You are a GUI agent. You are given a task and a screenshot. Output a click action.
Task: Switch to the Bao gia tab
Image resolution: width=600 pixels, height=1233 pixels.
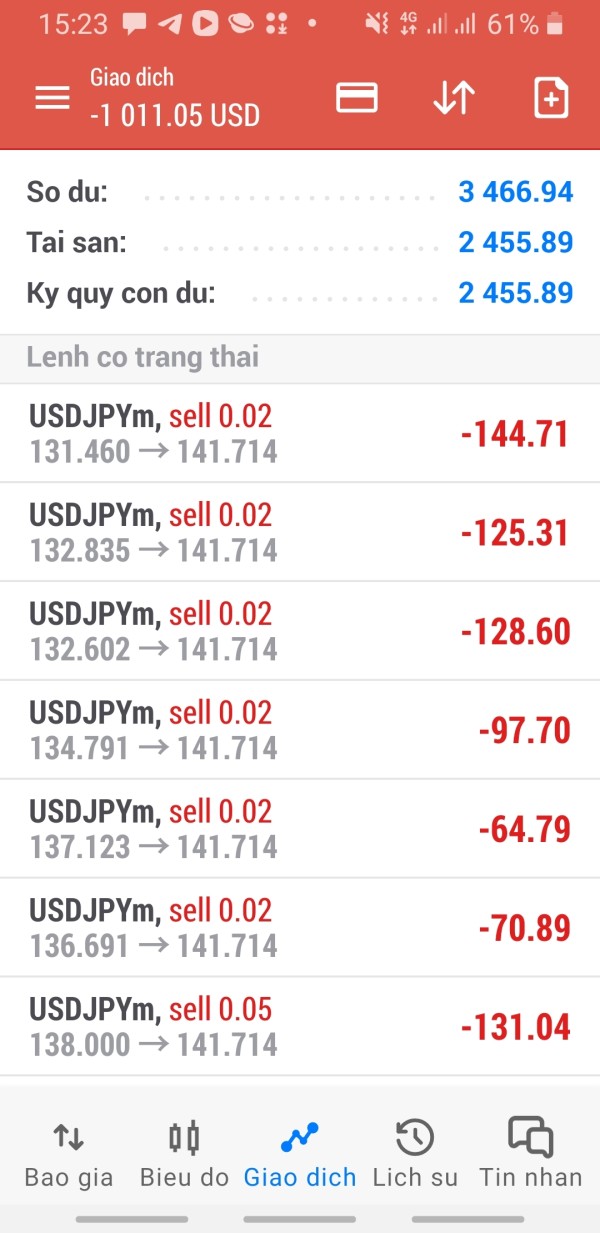(x=68, y=1155)
